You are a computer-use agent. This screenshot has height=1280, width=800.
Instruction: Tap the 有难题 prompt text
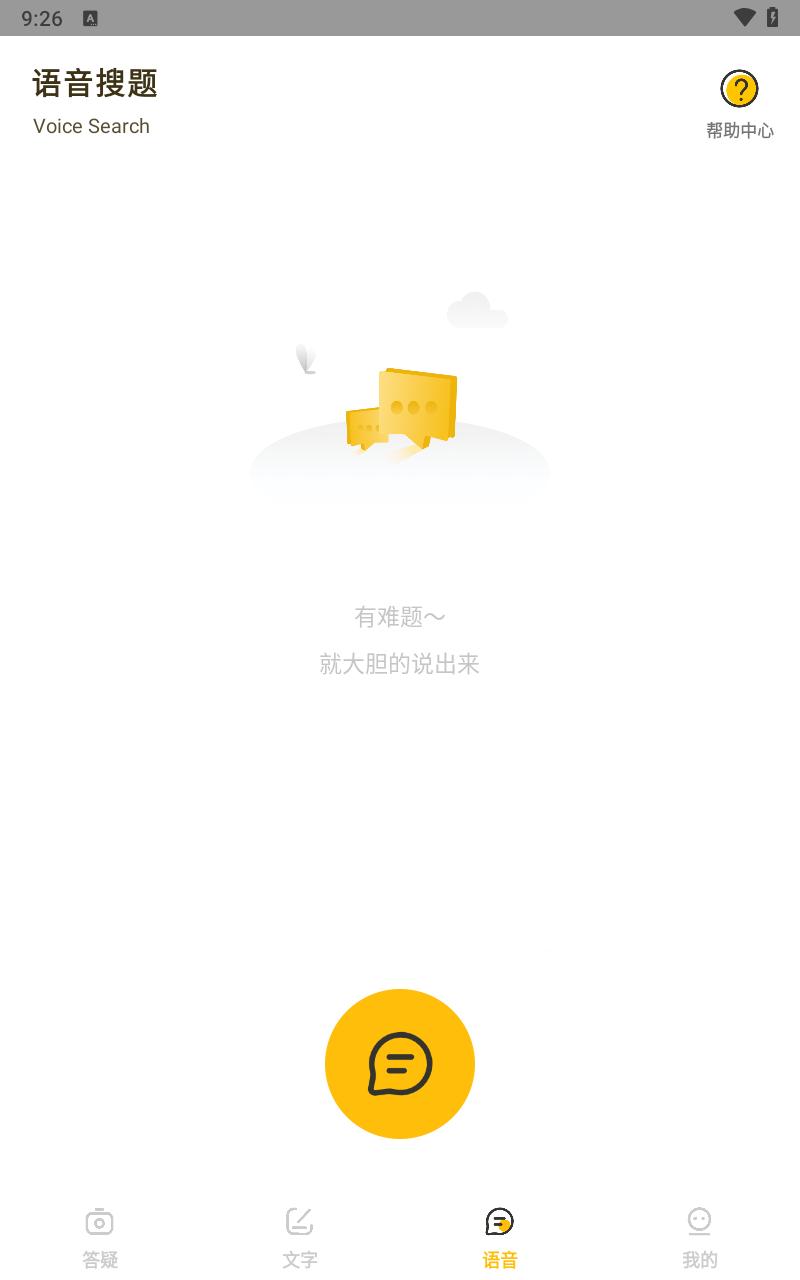click(x=399, y=616)
